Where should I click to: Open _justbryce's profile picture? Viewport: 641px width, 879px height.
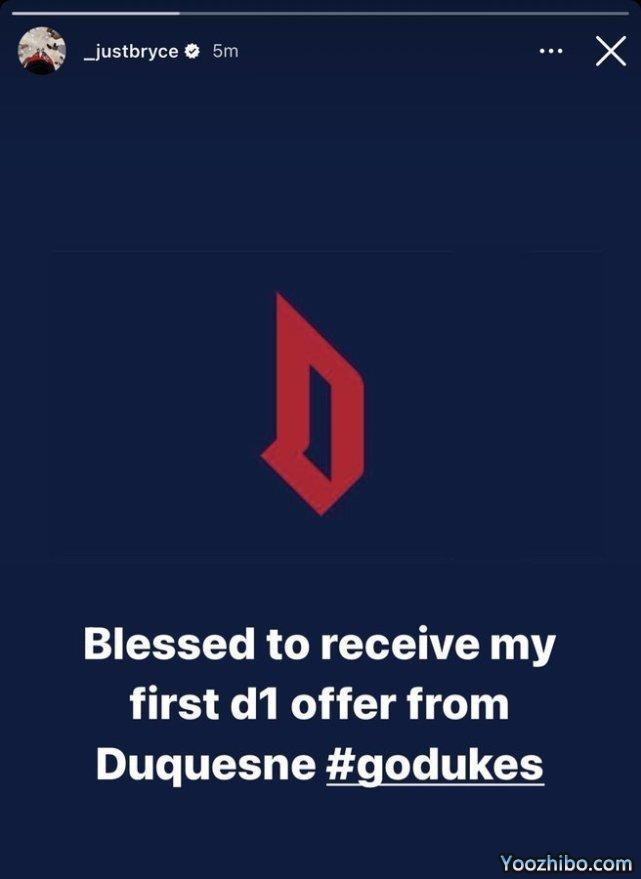[42, 51]
